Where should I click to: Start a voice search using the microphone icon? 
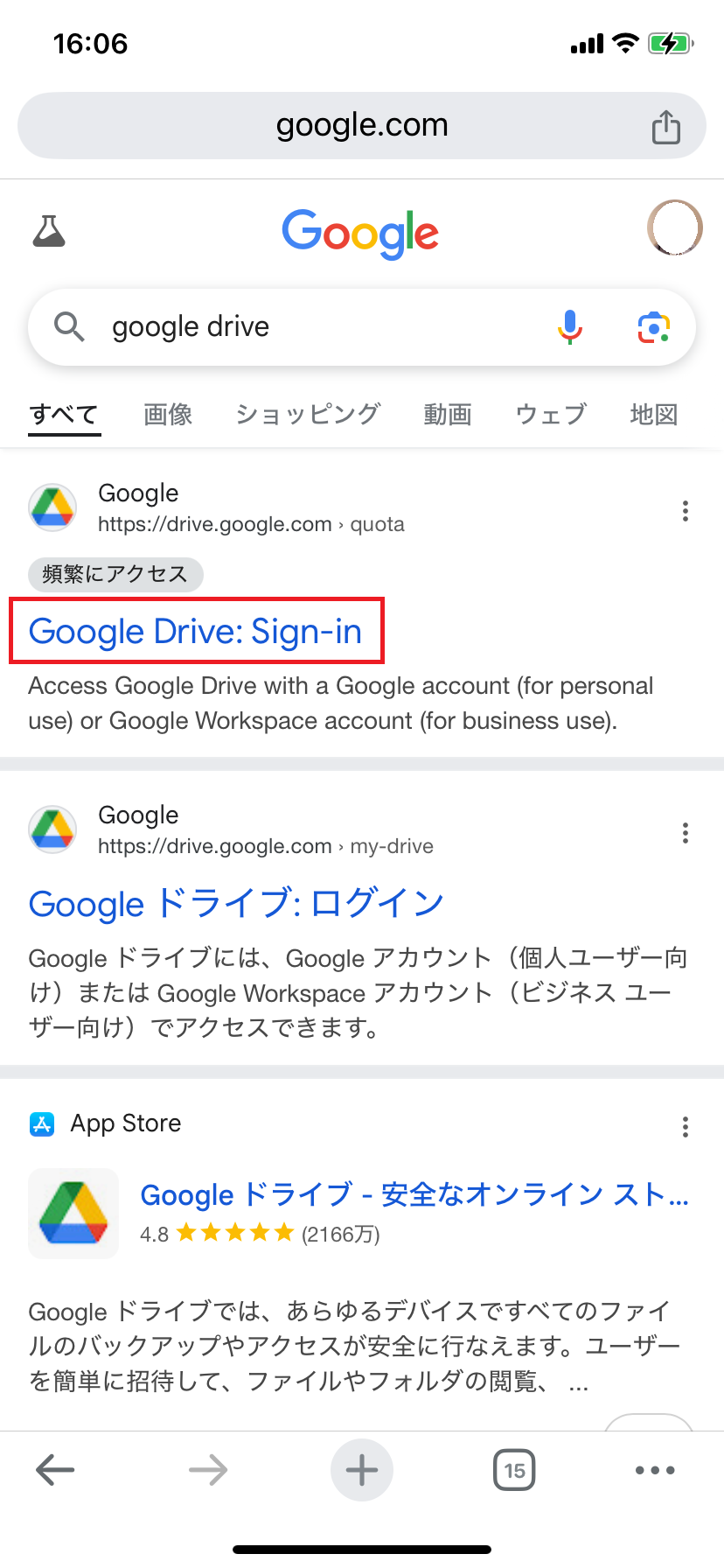point(571,326)
